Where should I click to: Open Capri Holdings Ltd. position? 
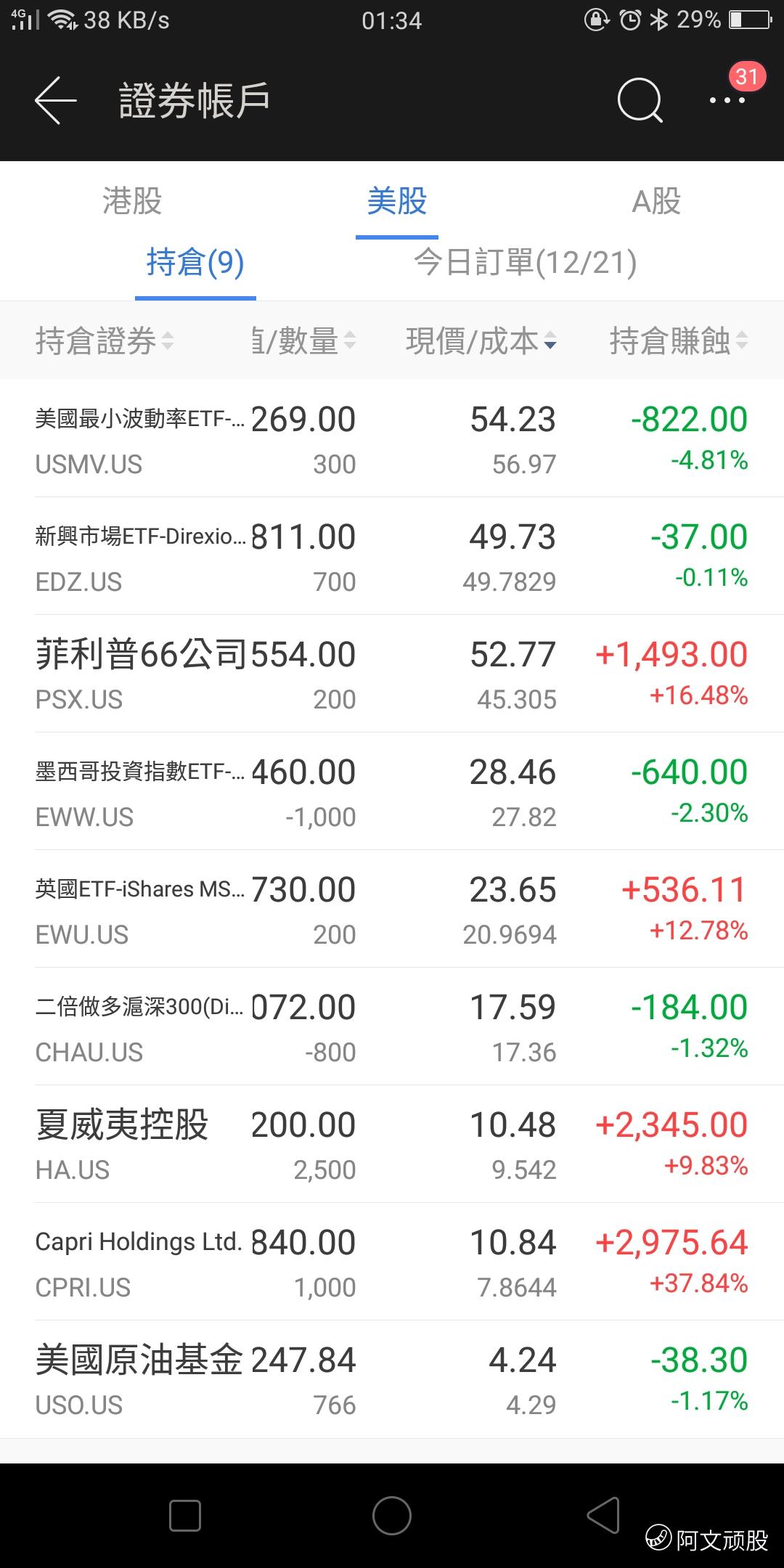tap(392, 1262)
